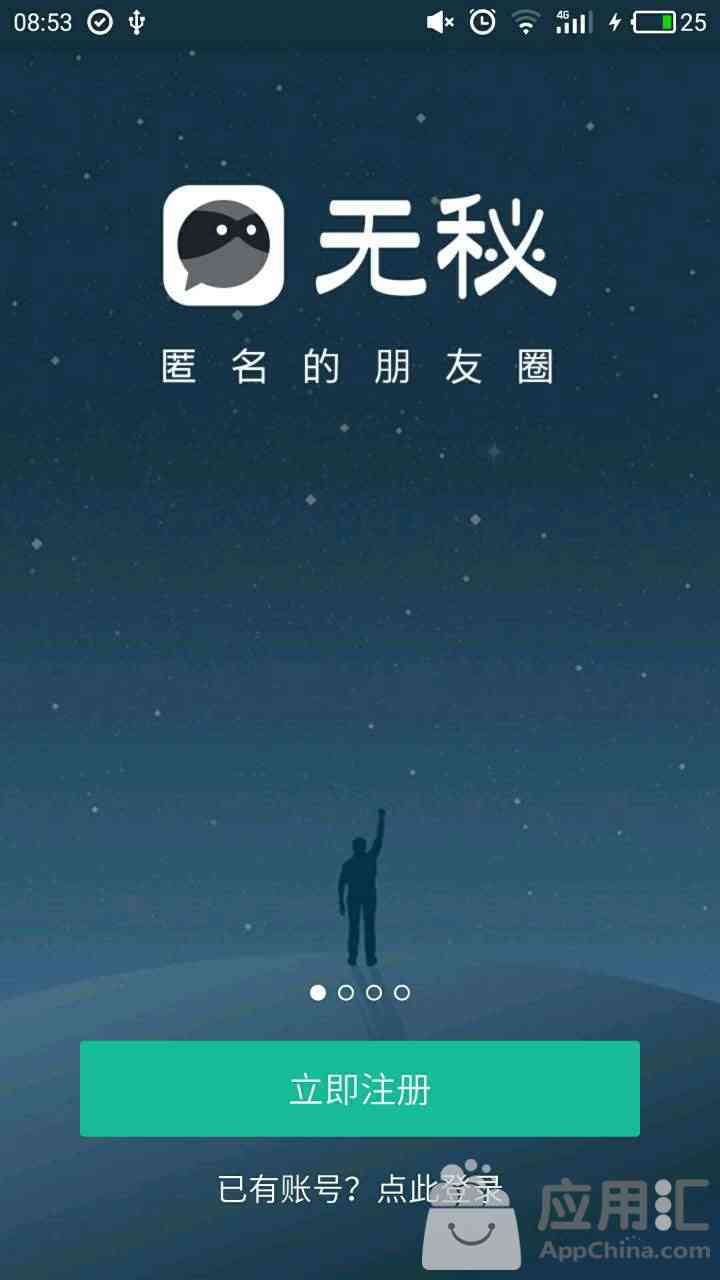Jump to the second intro page dot

346,993
